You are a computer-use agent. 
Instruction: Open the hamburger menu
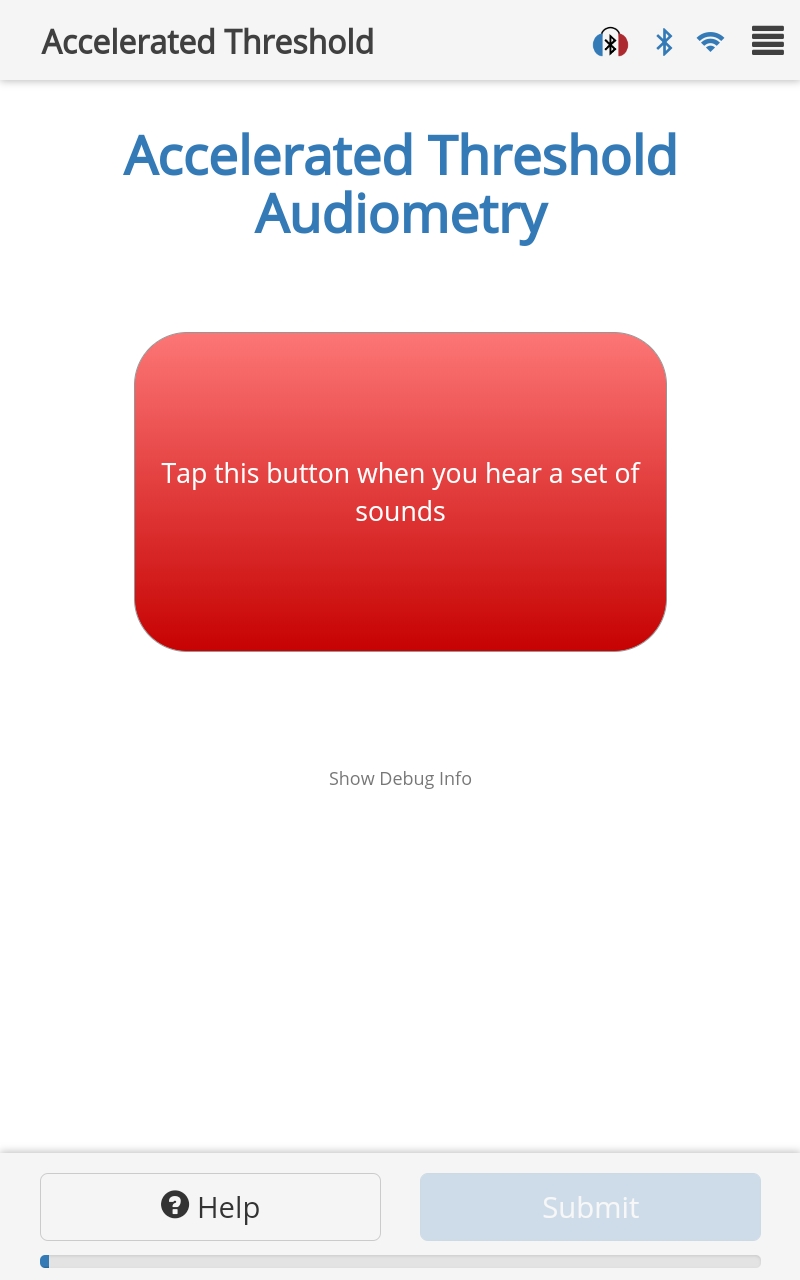[x=767, y=42]
